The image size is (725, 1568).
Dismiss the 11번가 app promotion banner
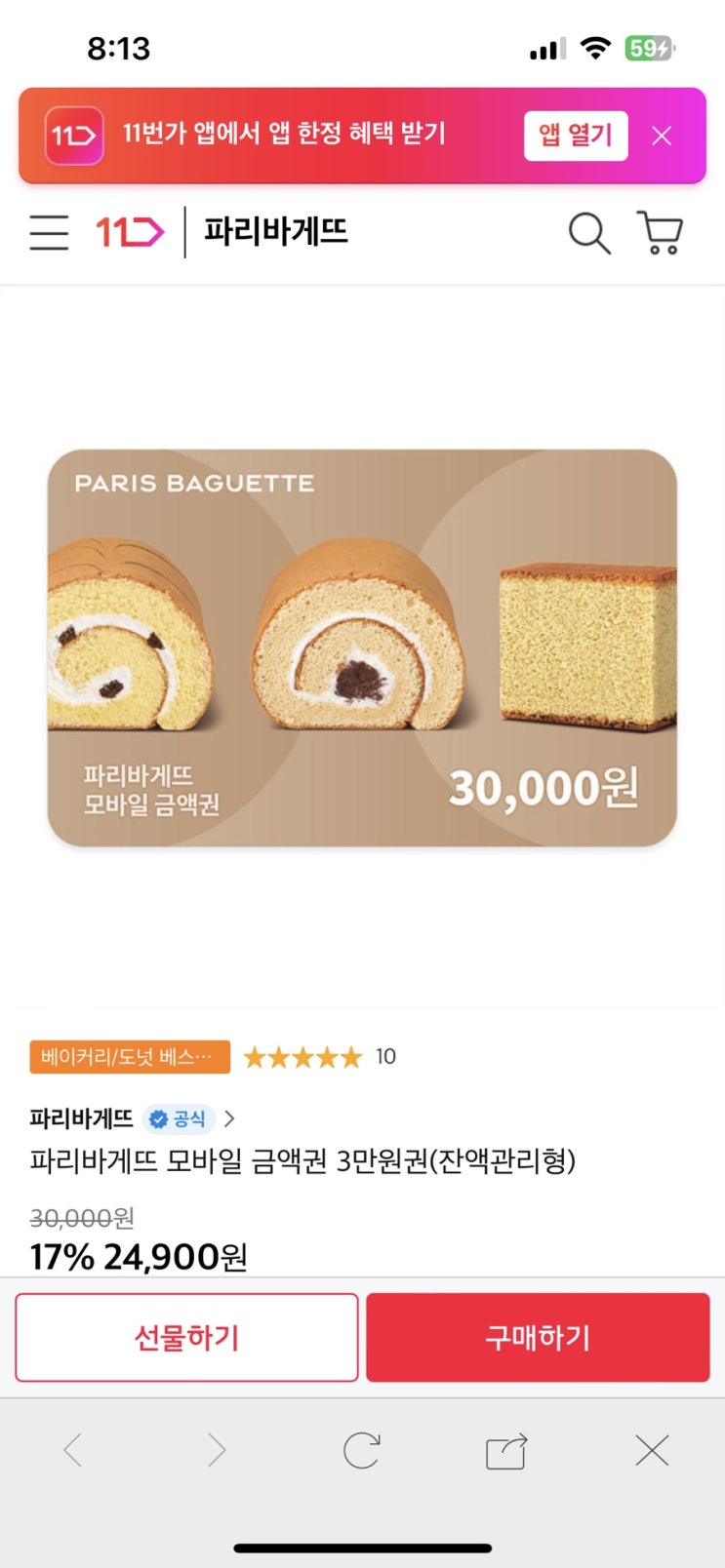point(662,136)
